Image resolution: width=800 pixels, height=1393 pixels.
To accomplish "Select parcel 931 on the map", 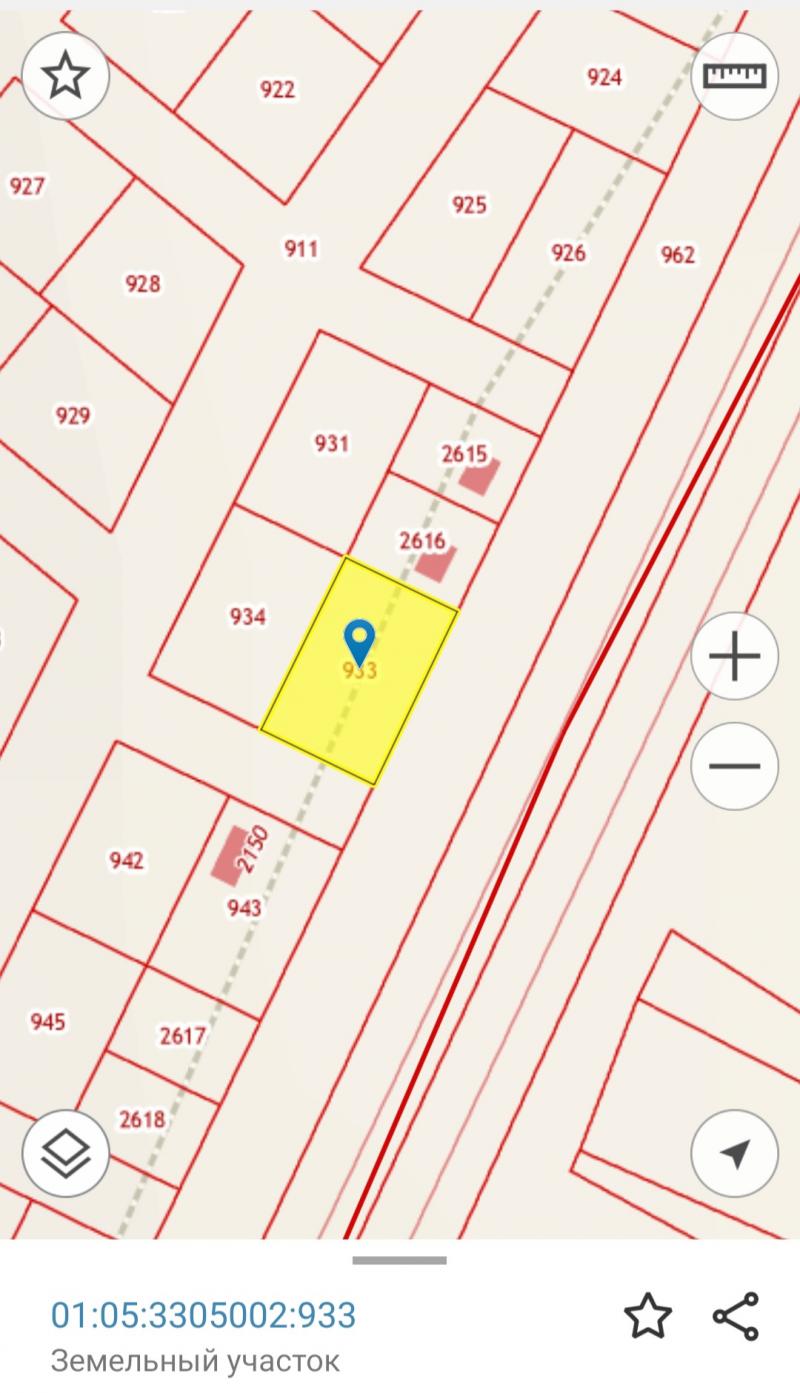I will point(331,443).
